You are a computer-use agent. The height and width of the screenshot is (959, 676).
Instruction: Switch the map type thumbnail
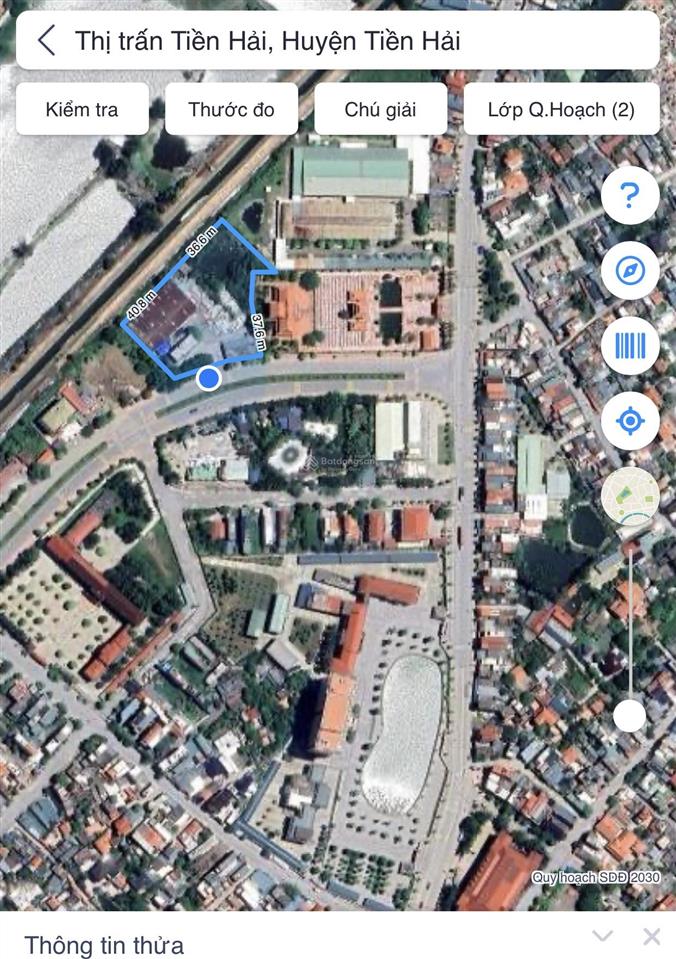pyautogui.click(x=630, y=496)
